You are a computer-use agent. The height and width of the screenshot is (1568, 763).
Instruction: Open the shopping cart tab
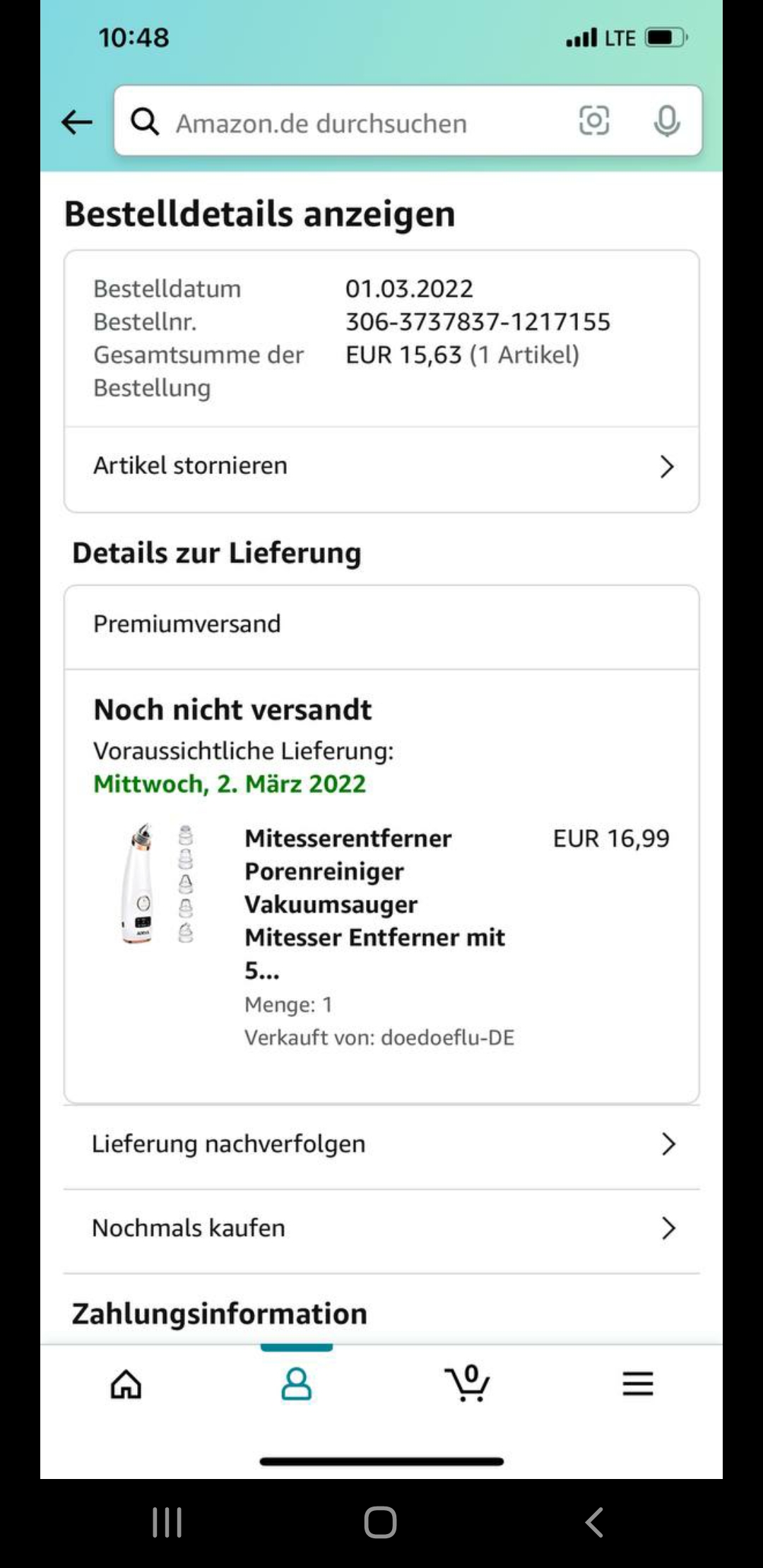pyautogui.click(x=467, y=1384)
